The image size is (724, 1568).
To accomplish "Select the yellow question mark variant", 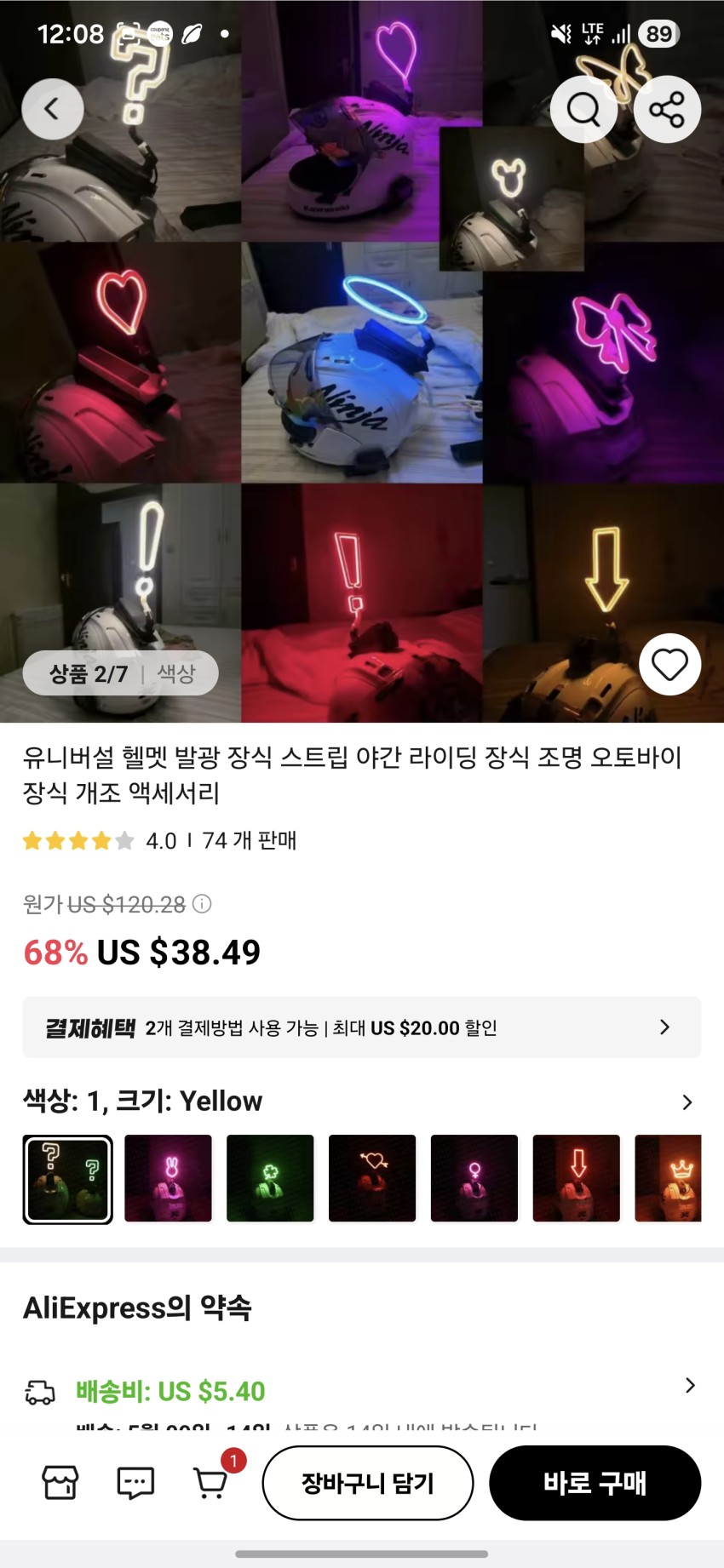I will click(67, 1179).
